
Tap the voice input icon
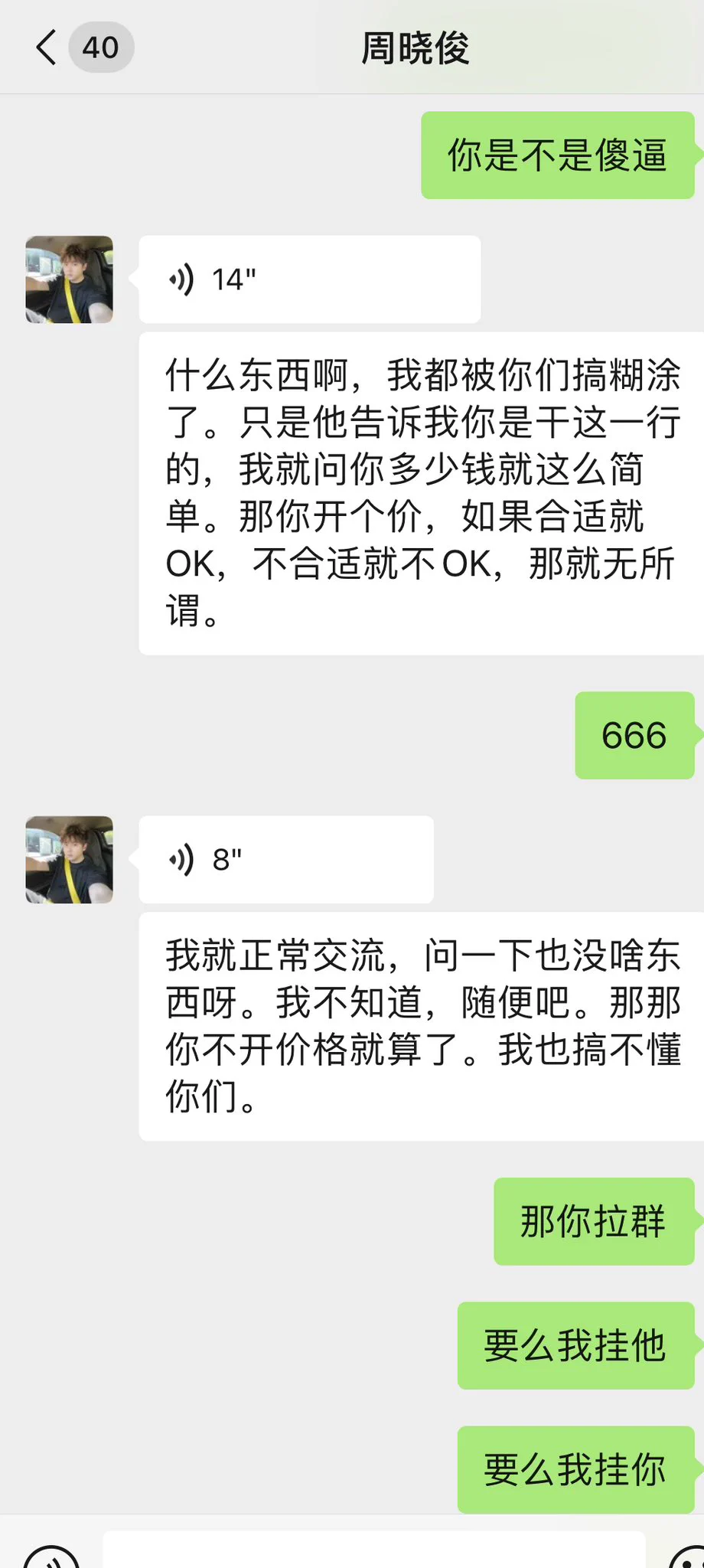tap(51, 1557)
